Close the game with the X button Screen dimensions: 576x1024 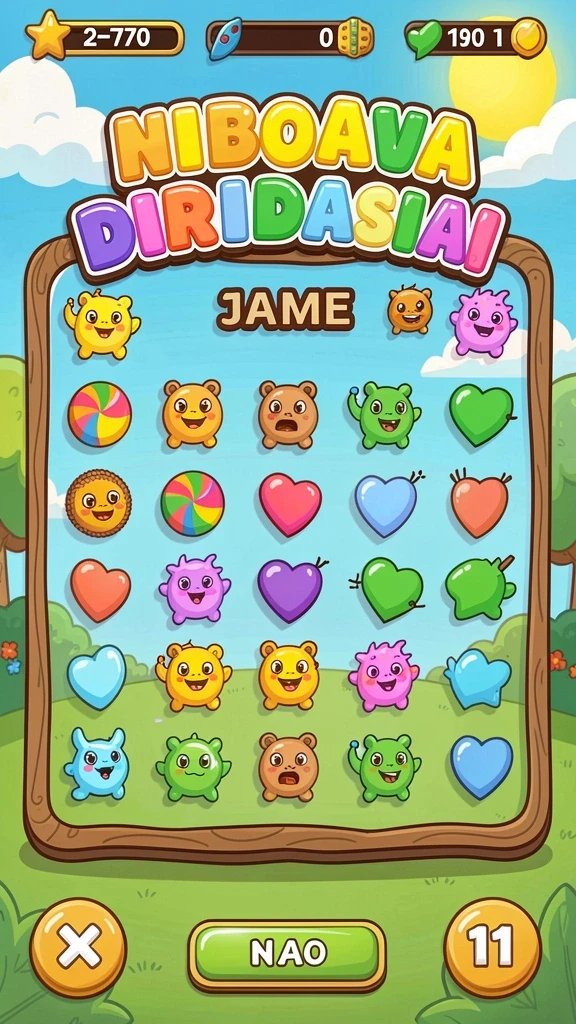coord(78,946)
